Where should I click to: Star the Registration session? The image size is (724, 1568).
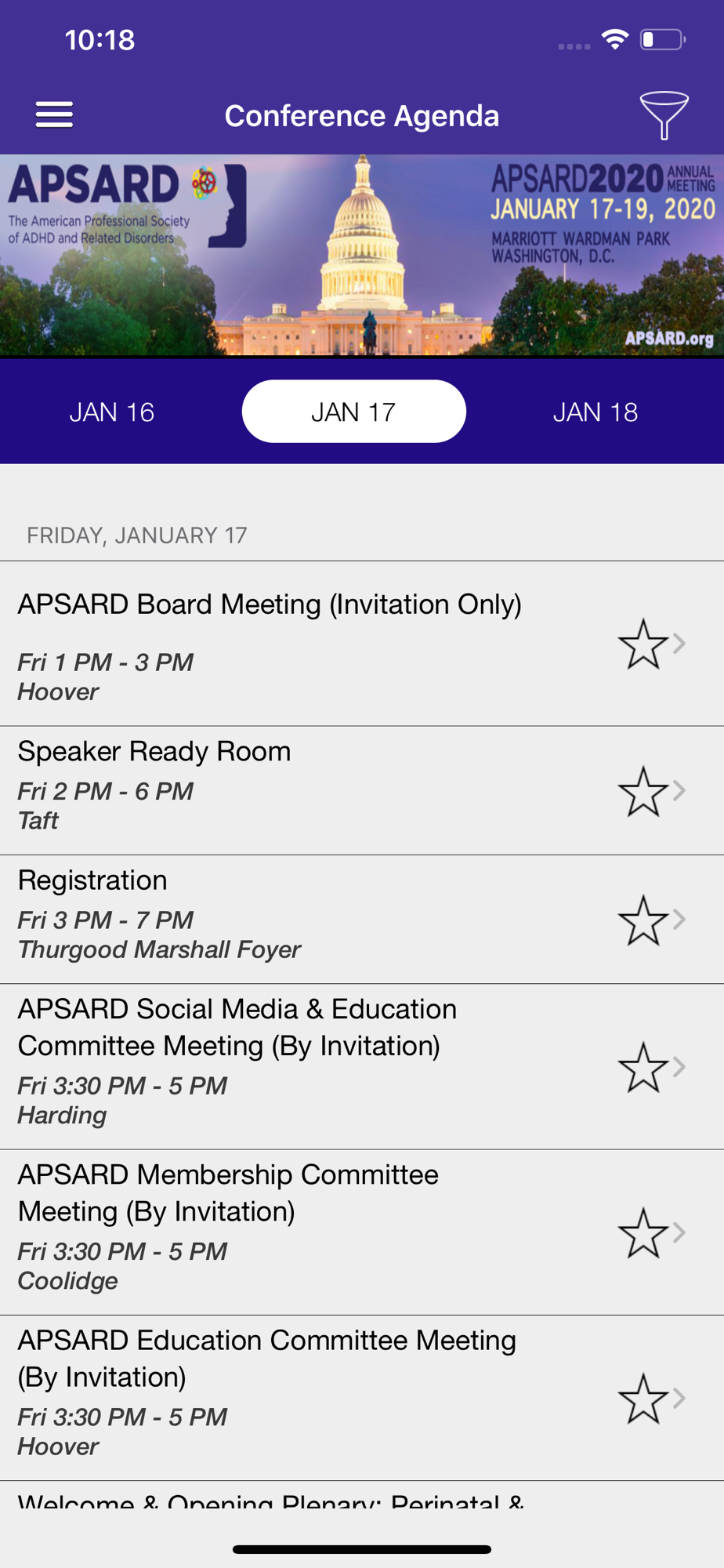(643, 920)
